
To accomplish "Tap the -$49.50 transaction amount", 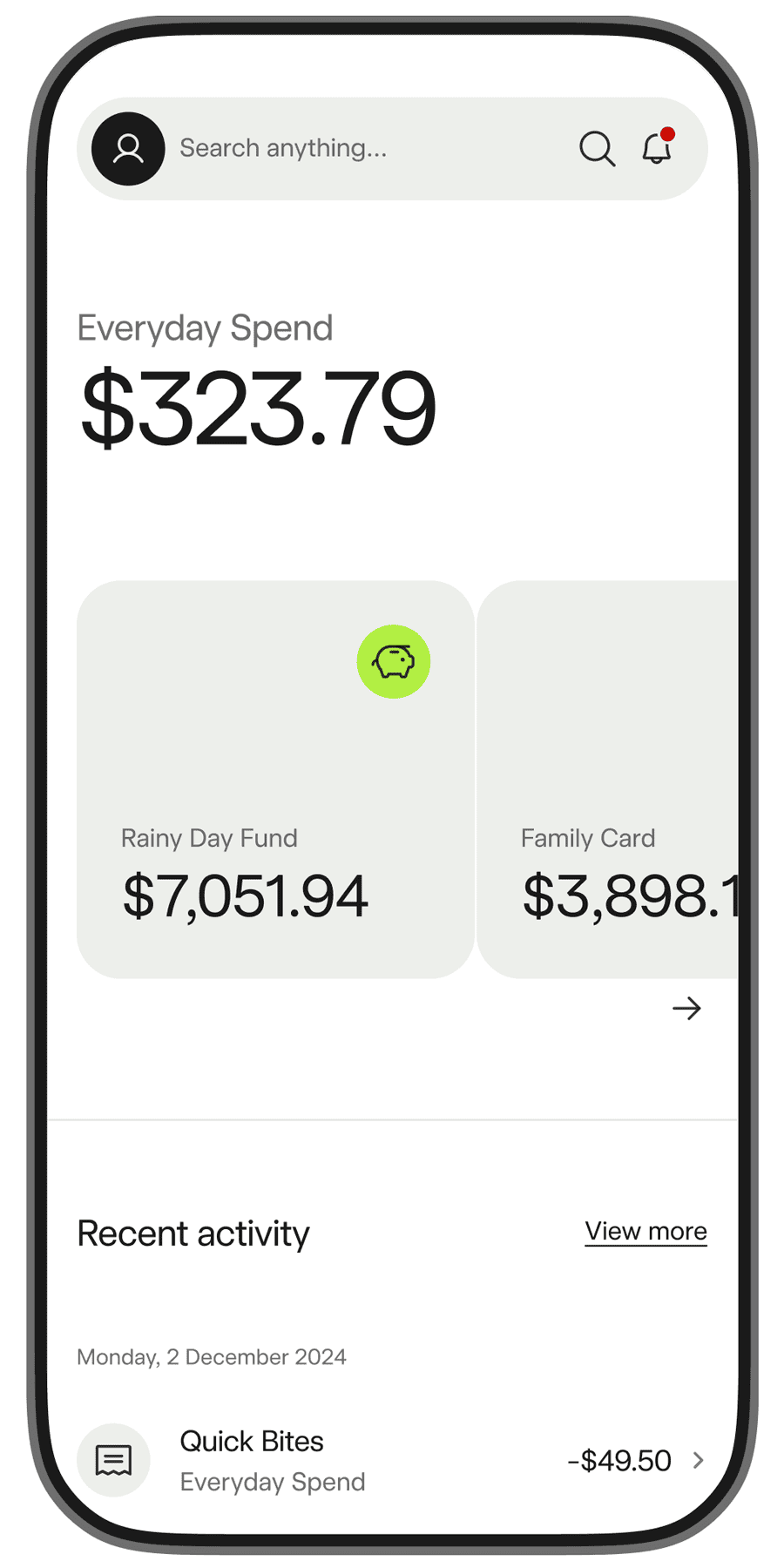I will [620, 1460].
